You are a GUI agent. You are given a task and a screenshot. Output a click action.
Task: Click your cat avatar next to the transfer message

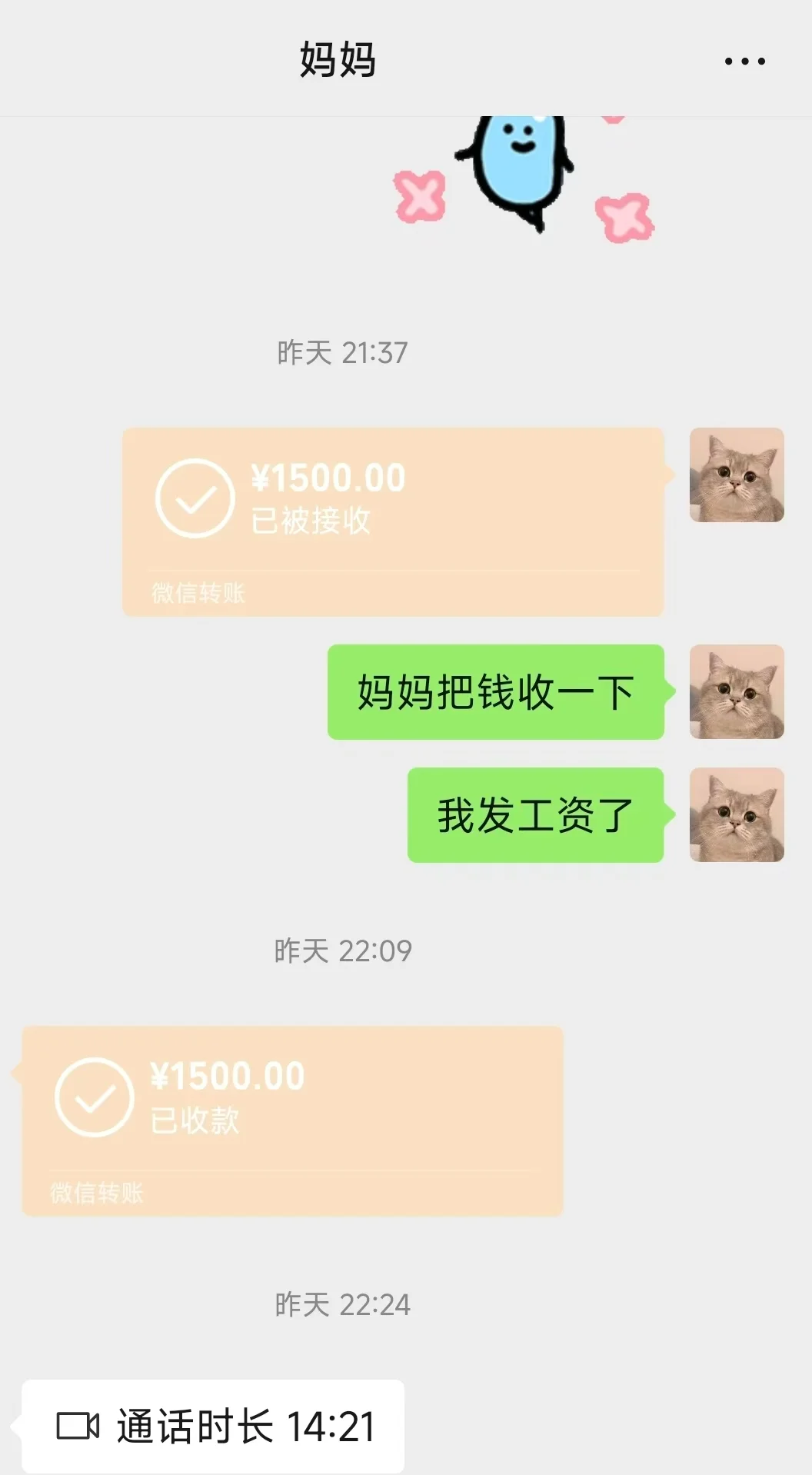736,476
